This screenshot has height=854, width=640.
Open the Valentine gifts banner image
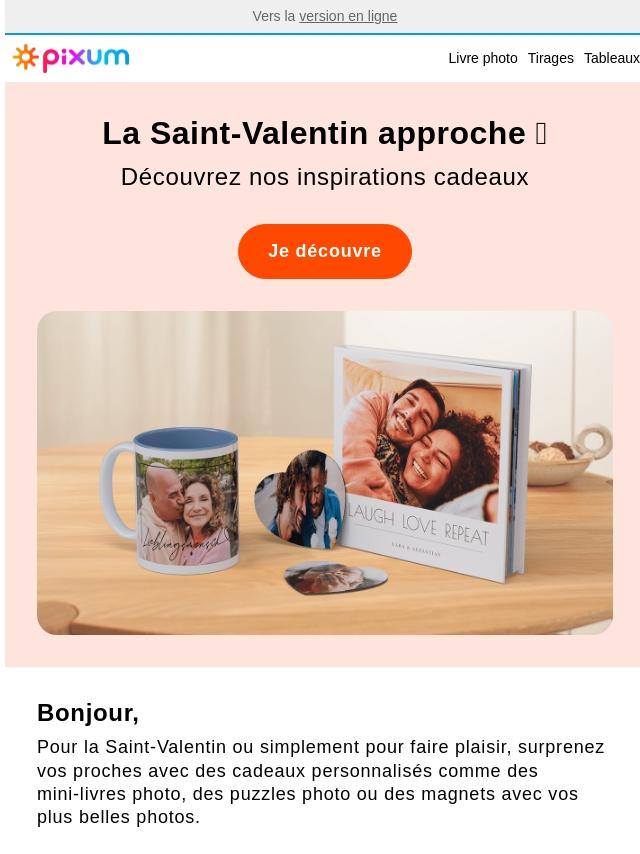click(x=324, y=472)
